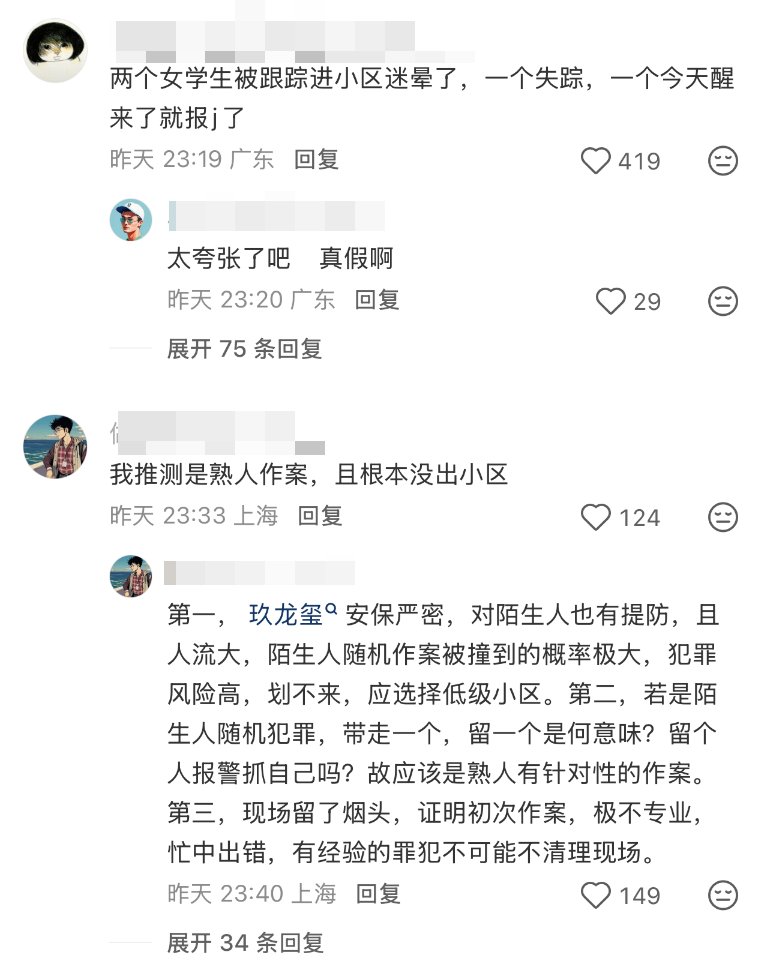Image resolution: width=764 pixels, height=963 pixels.
Task: Expand 展开 34 条回复
Action: [x=244, y=942]
